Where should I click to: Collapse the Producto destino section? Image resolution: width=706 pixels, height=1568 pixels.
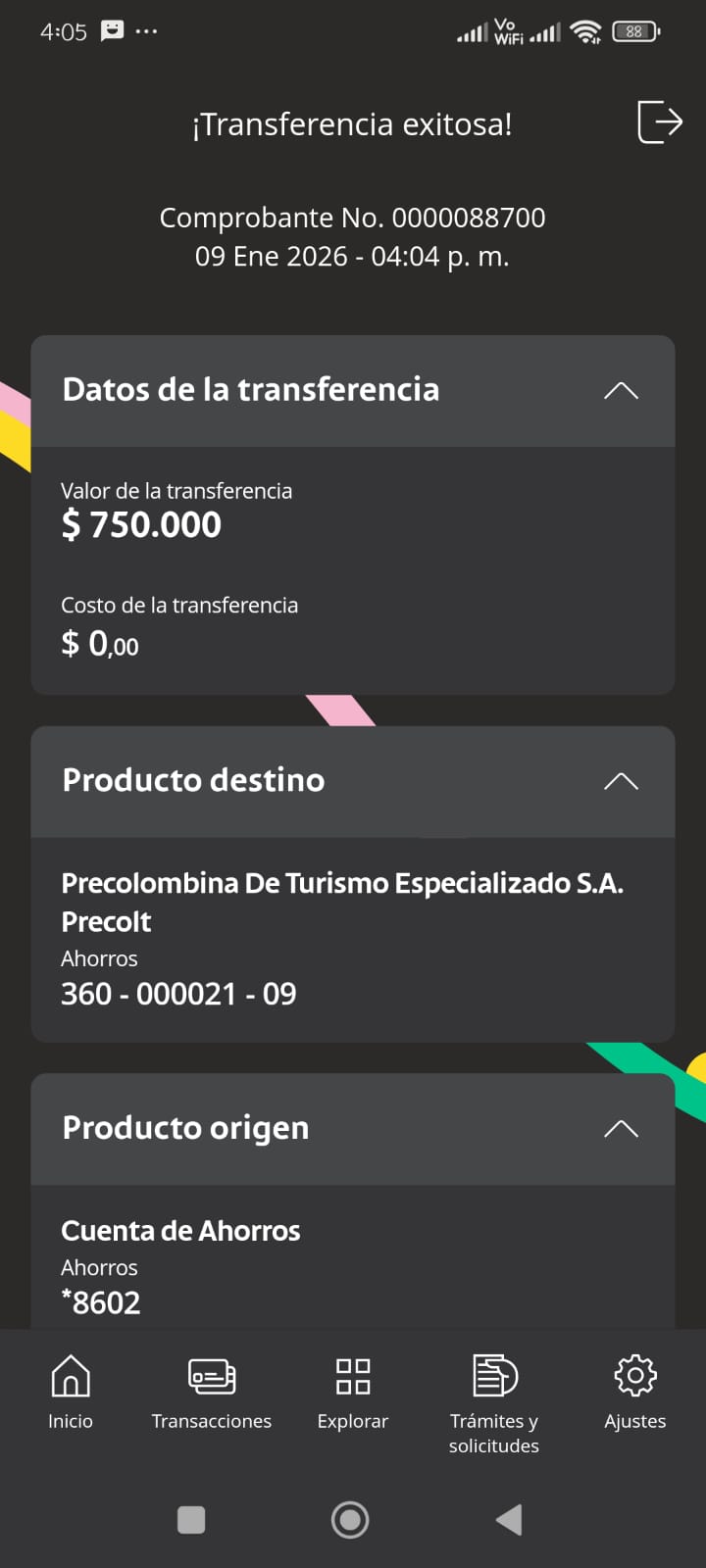[x=621, y=781]
